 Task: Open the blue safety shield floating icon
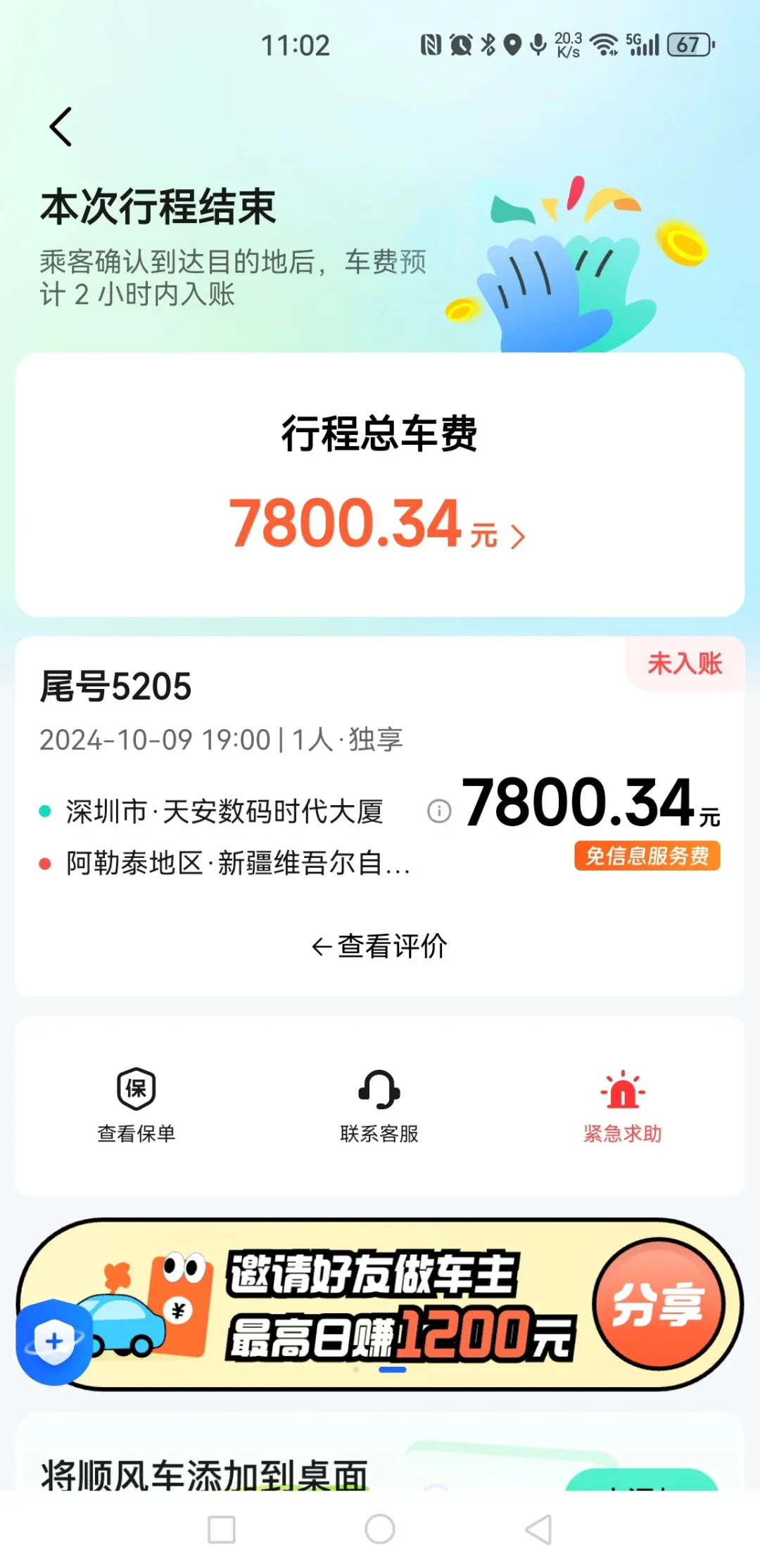(54, 1341)
